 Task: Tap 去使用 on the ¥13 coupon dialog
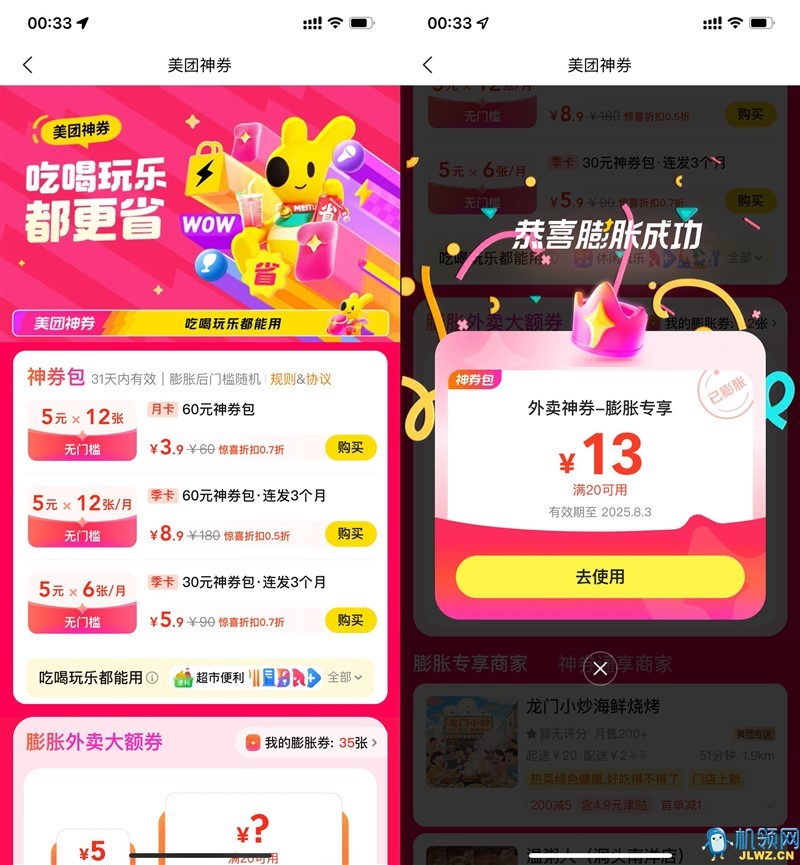tap(600, 576)
